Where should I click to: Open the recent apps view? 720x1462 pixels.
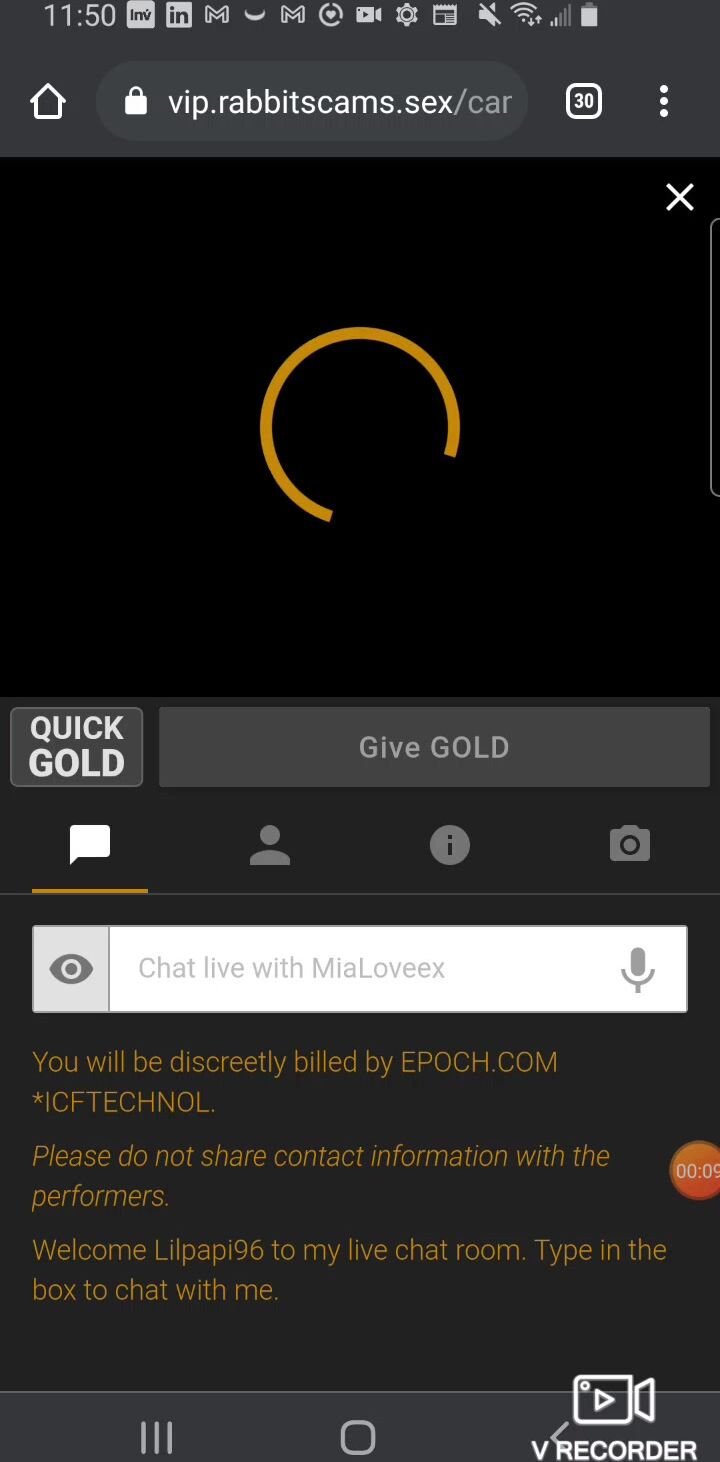click(157, 1438)
